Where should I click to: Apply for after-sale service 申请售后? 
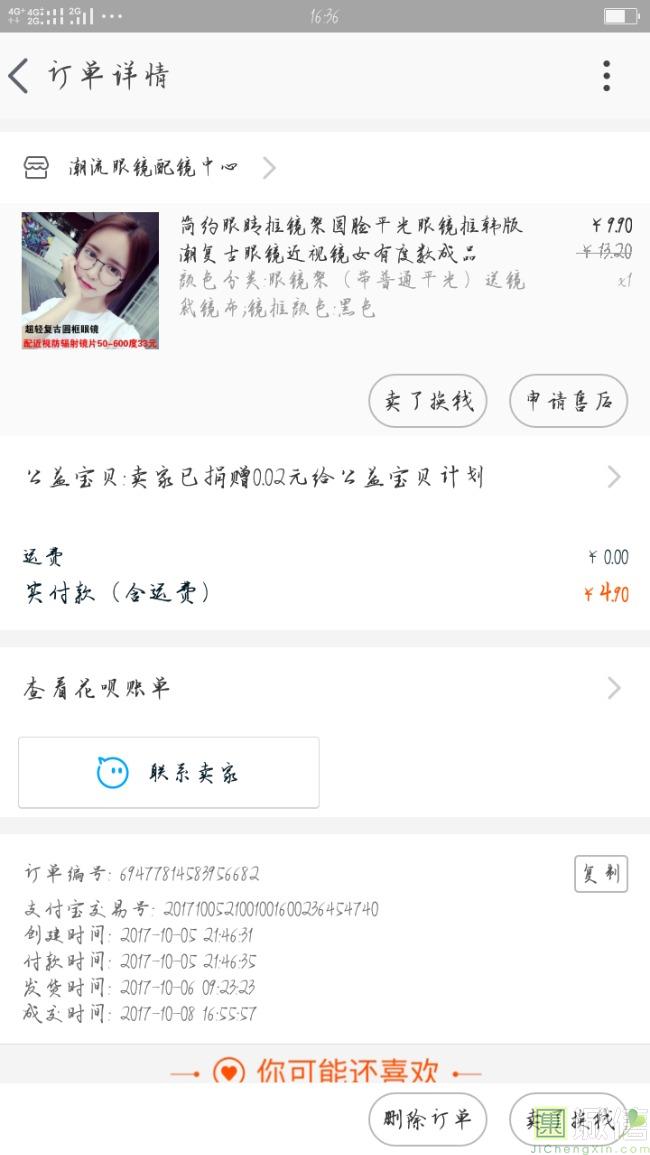568,401
